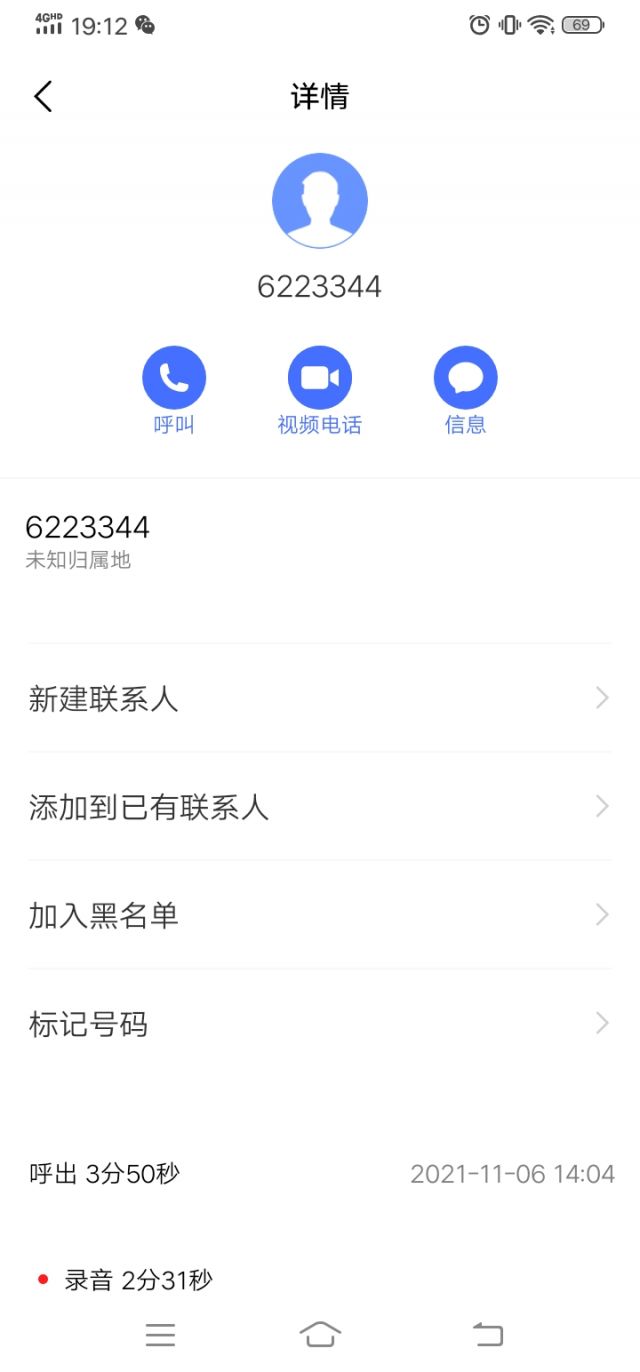Open 标记号码 to tag this number
The height and width of the screenshot is (1372, 640).
pyautogui.click(x=319, y=1024)
